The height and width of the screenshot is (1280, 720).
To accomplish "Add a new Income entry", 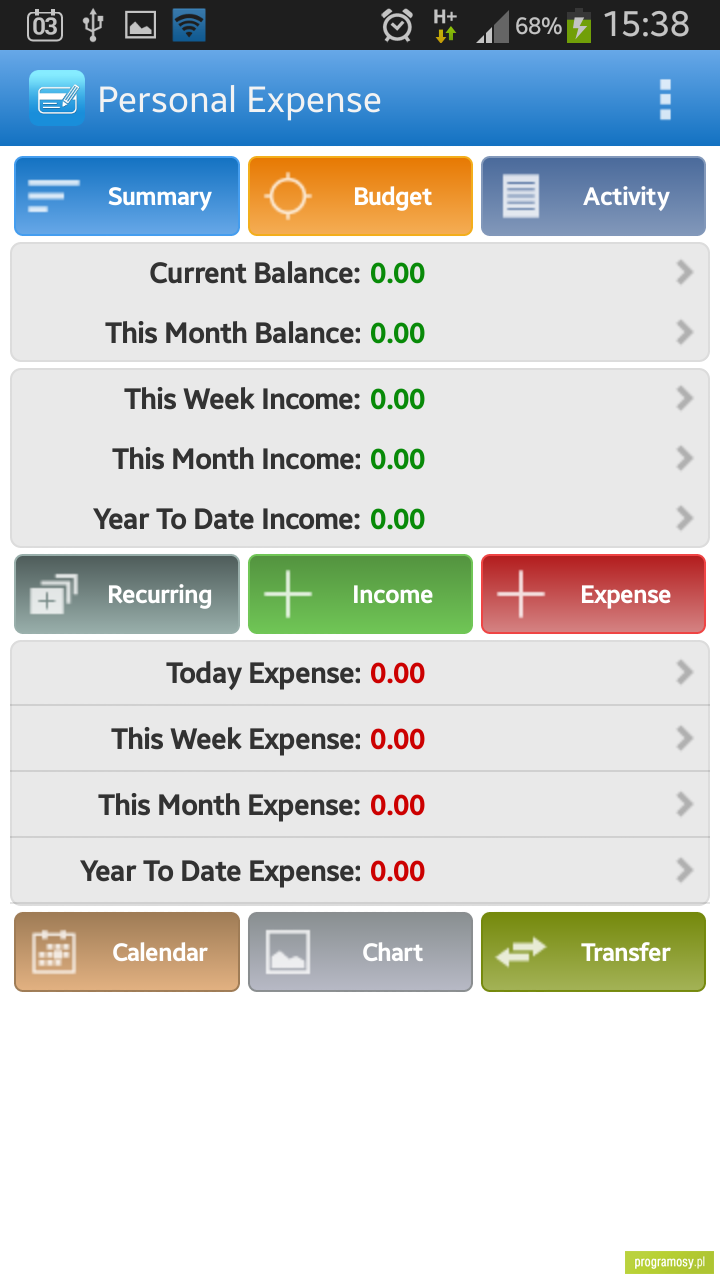I will [360, 594].
